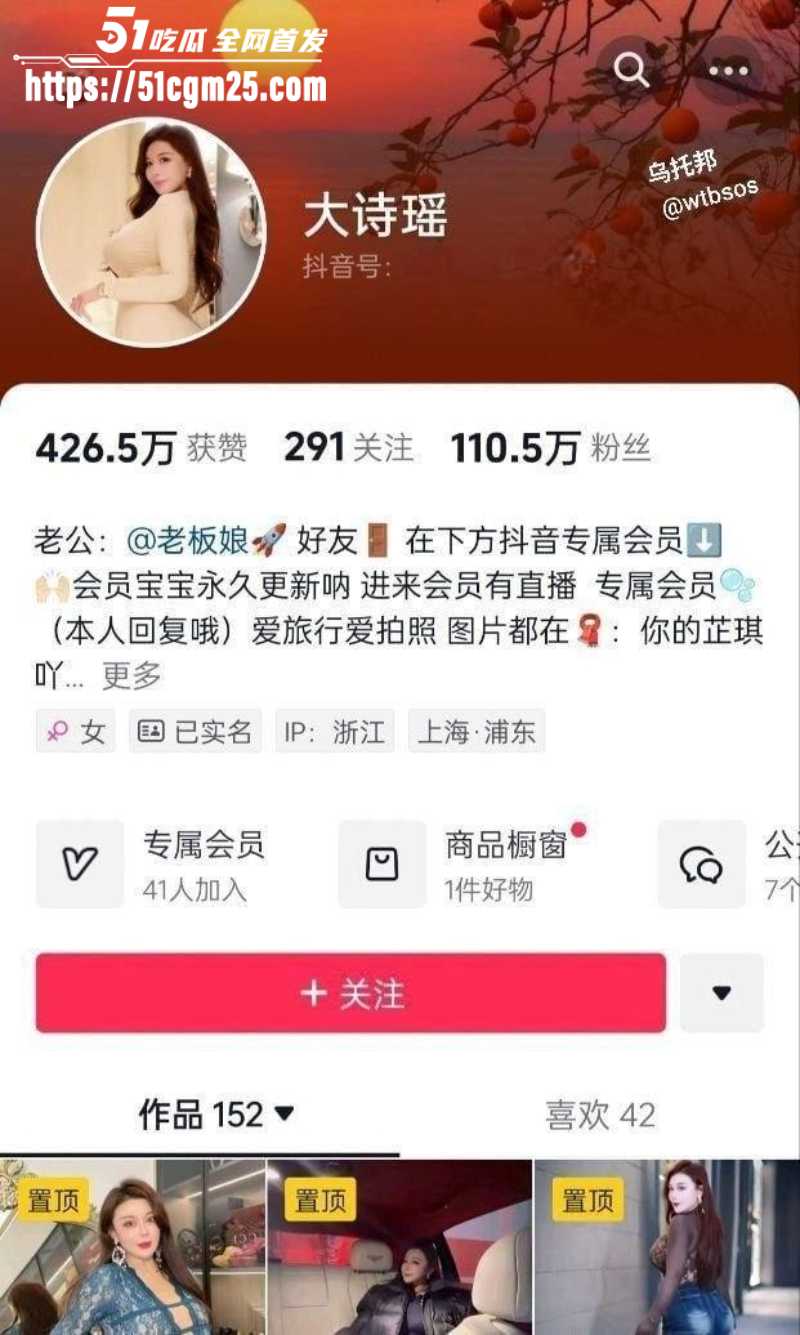View 大诗瑶's profile avatar

tap(151, 232)
